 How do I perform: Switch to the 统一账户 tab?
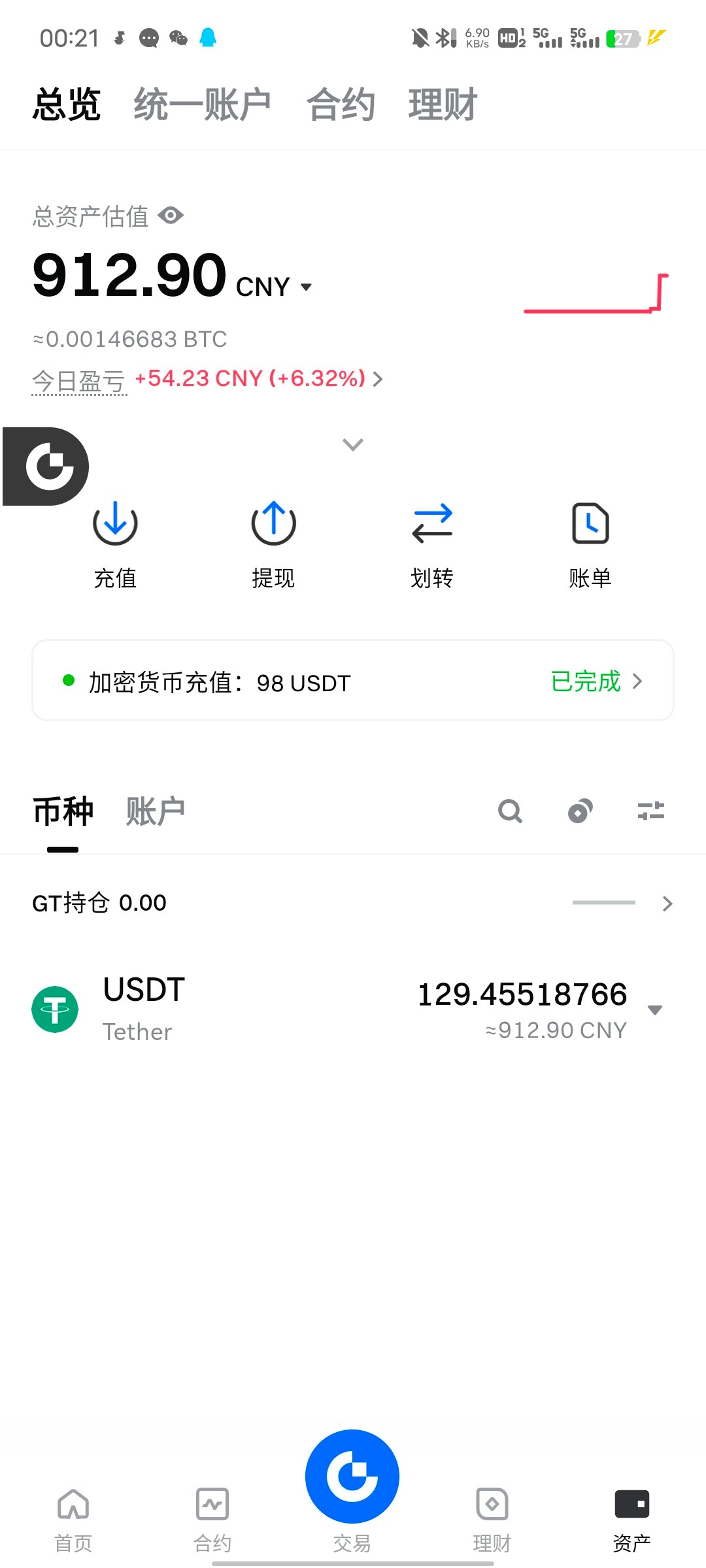[x=202, y=105]
